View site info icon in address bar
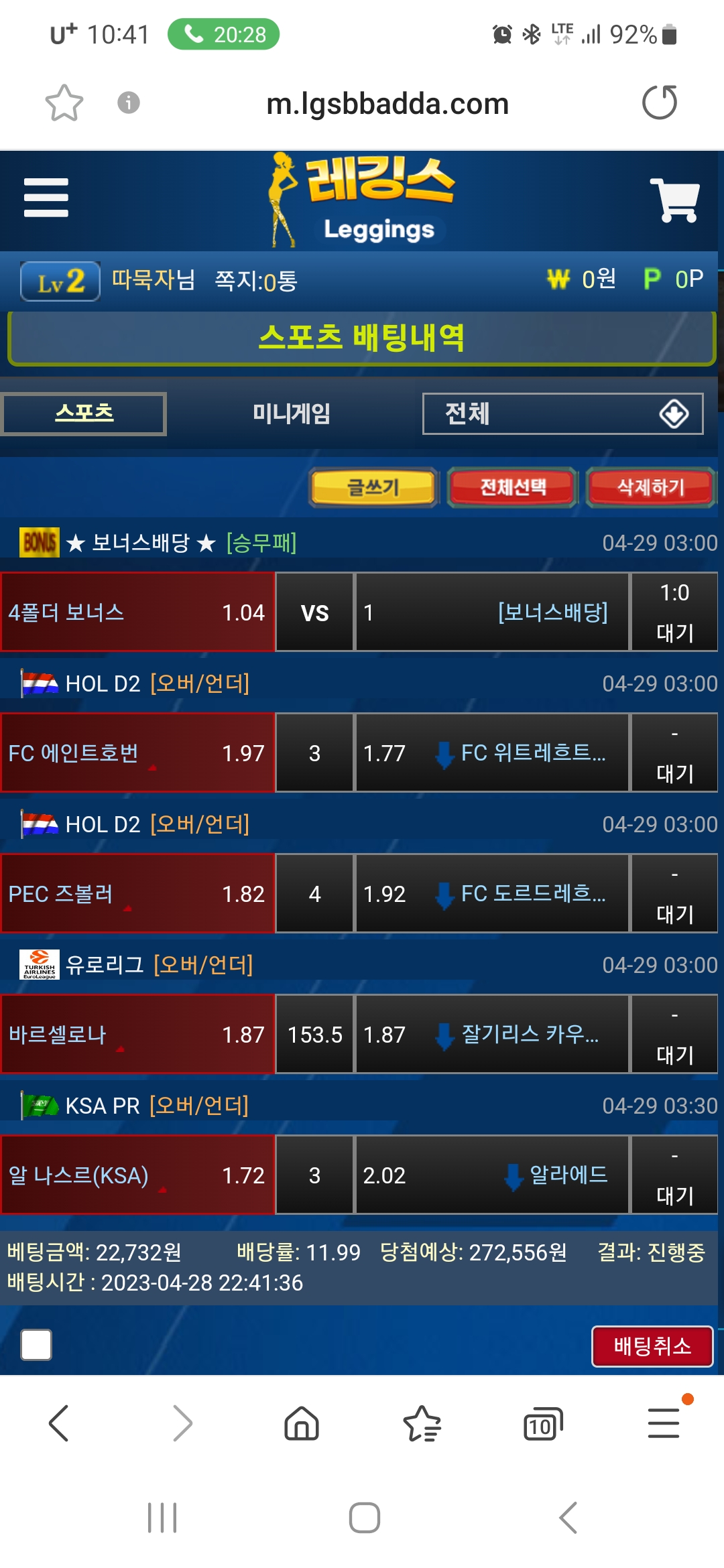This screenshot has width=724, height=1568. [x=128, y=103]
